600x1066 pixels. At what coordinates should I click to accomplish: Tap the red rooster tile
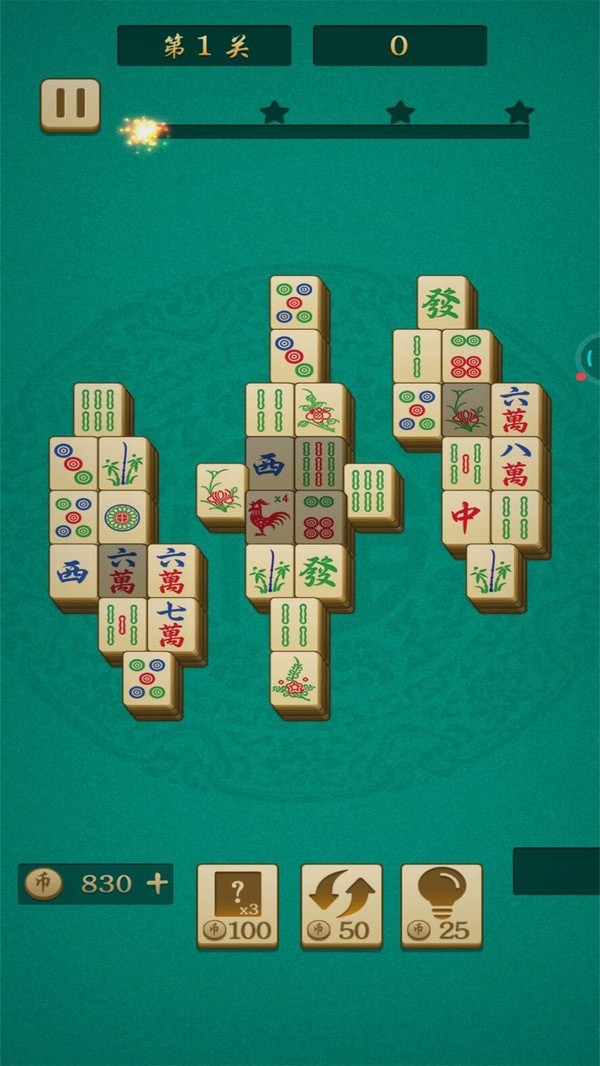click(x=270, y=517)
